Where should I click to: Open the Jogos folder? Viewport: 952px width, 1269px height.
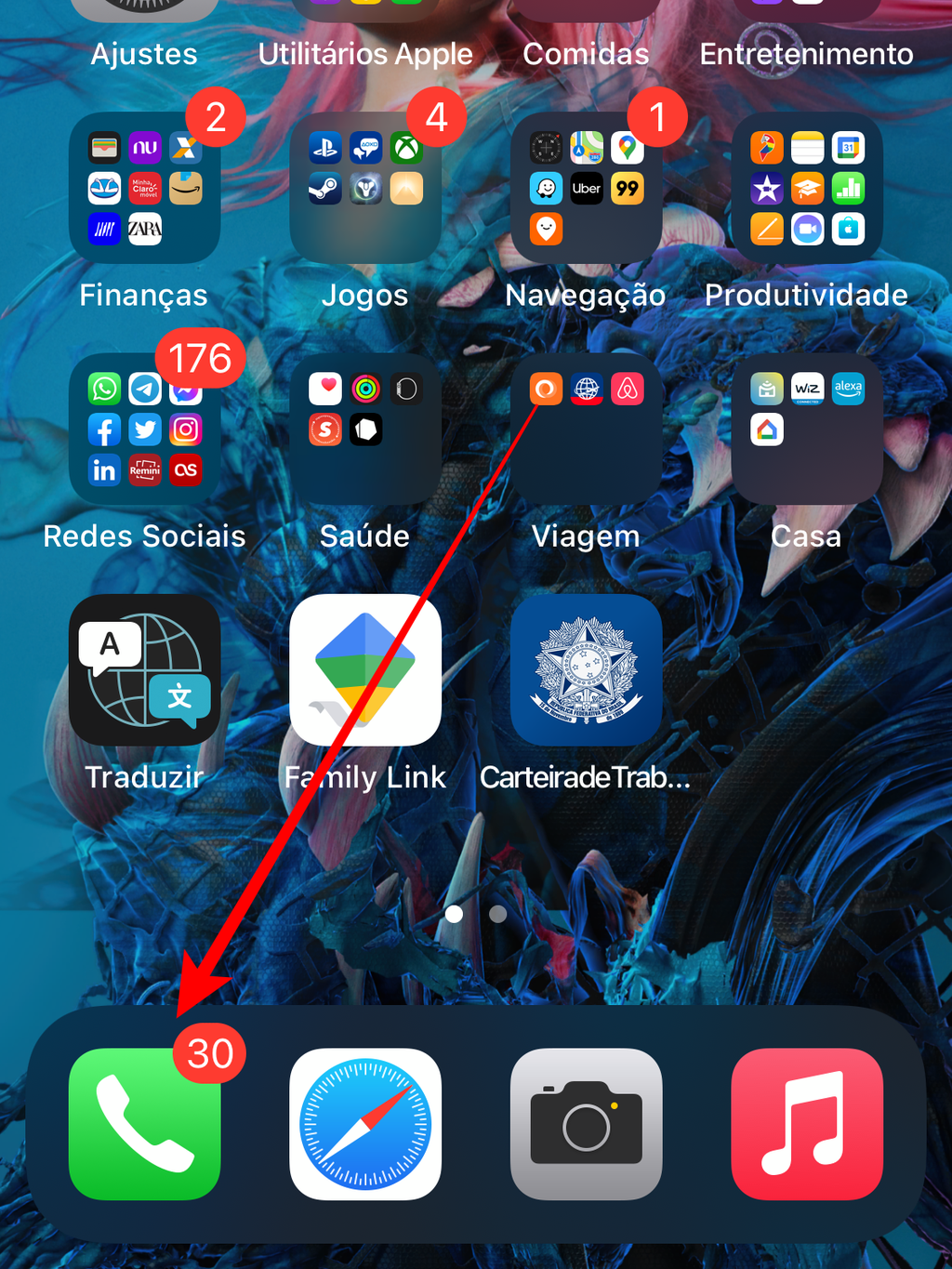point(365,189)
